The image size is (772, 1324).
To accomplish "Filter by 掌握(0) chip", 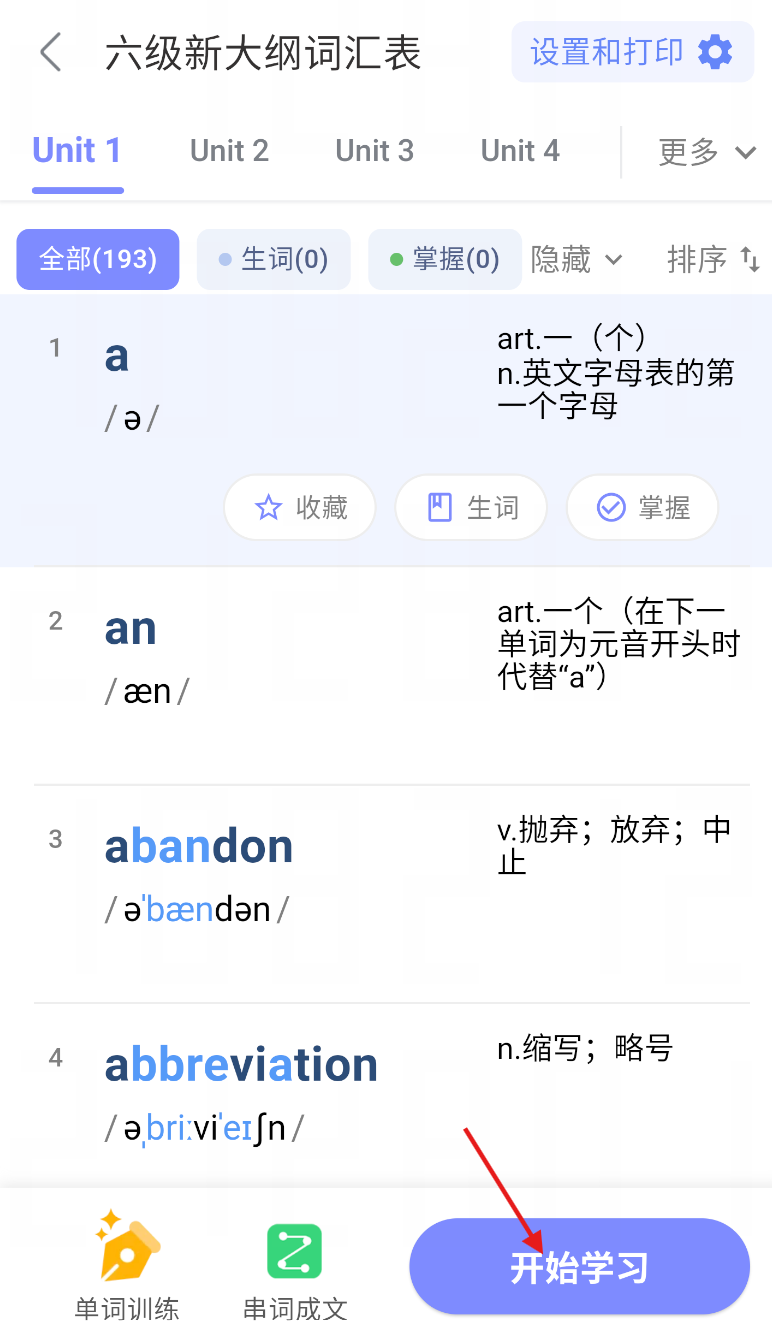I will [x=445, y=260].
